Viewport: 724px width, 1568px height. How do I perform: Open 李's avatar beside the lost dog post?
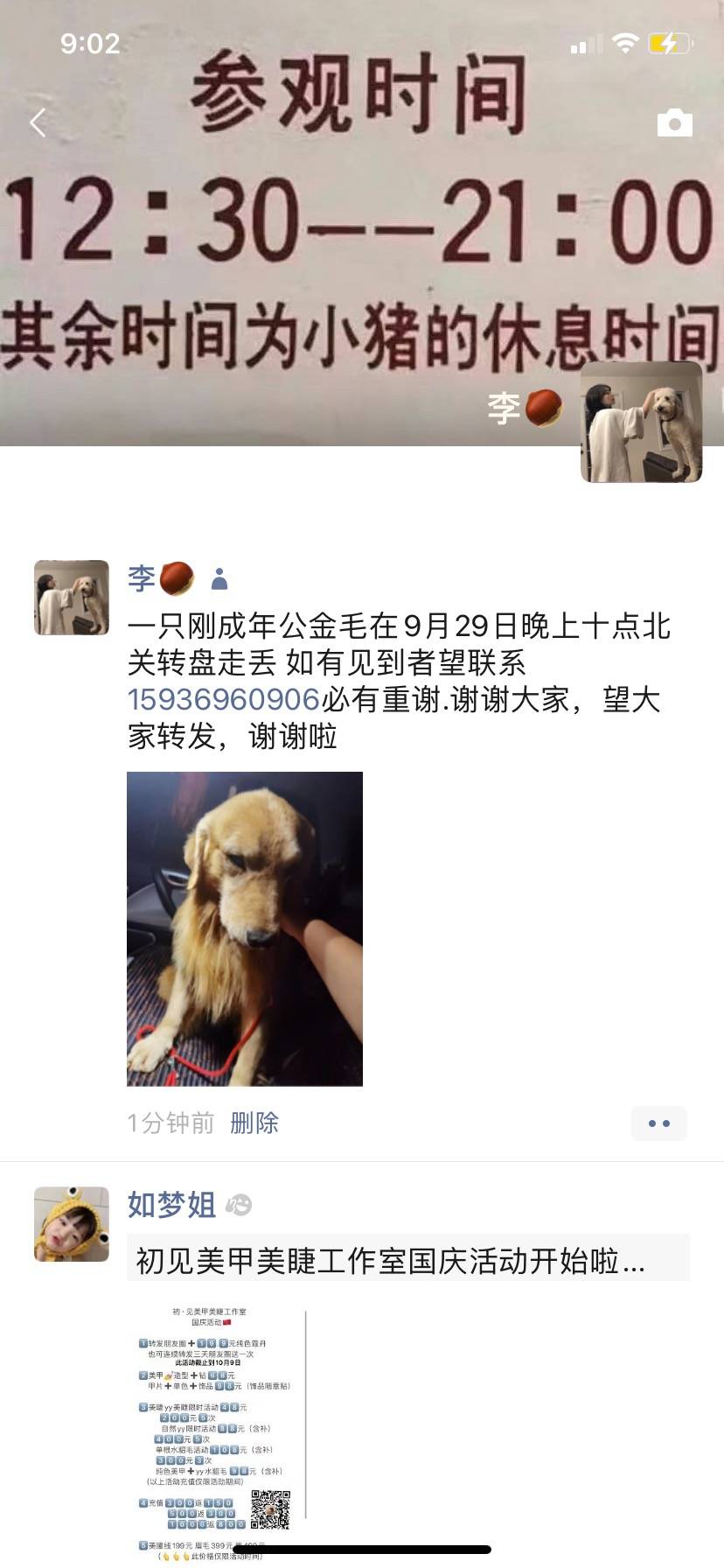click(72, 598)
